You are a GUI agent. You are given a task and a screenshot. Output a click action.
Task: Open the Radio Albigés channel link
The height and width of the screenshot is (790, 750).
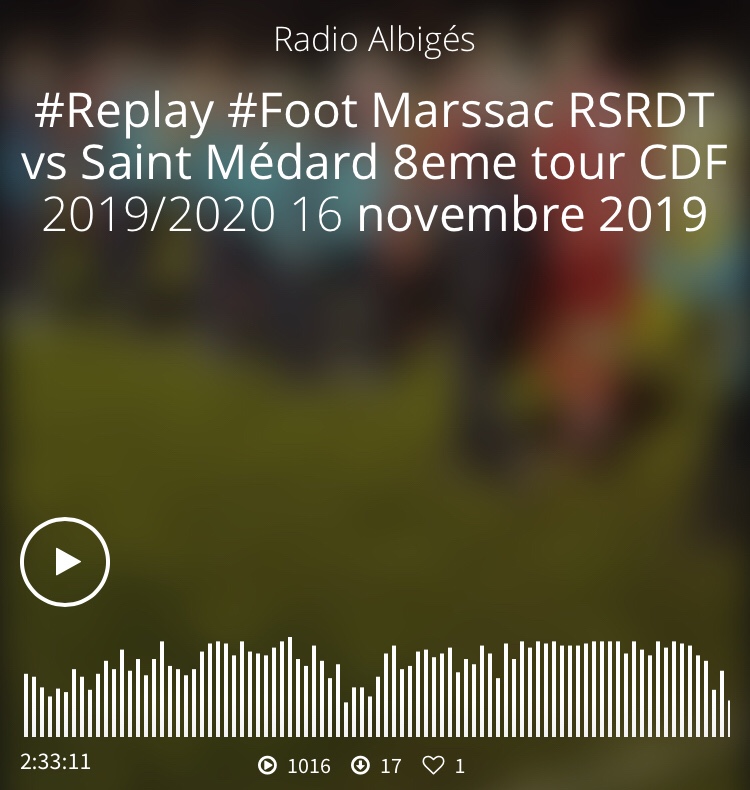point(374,40)
